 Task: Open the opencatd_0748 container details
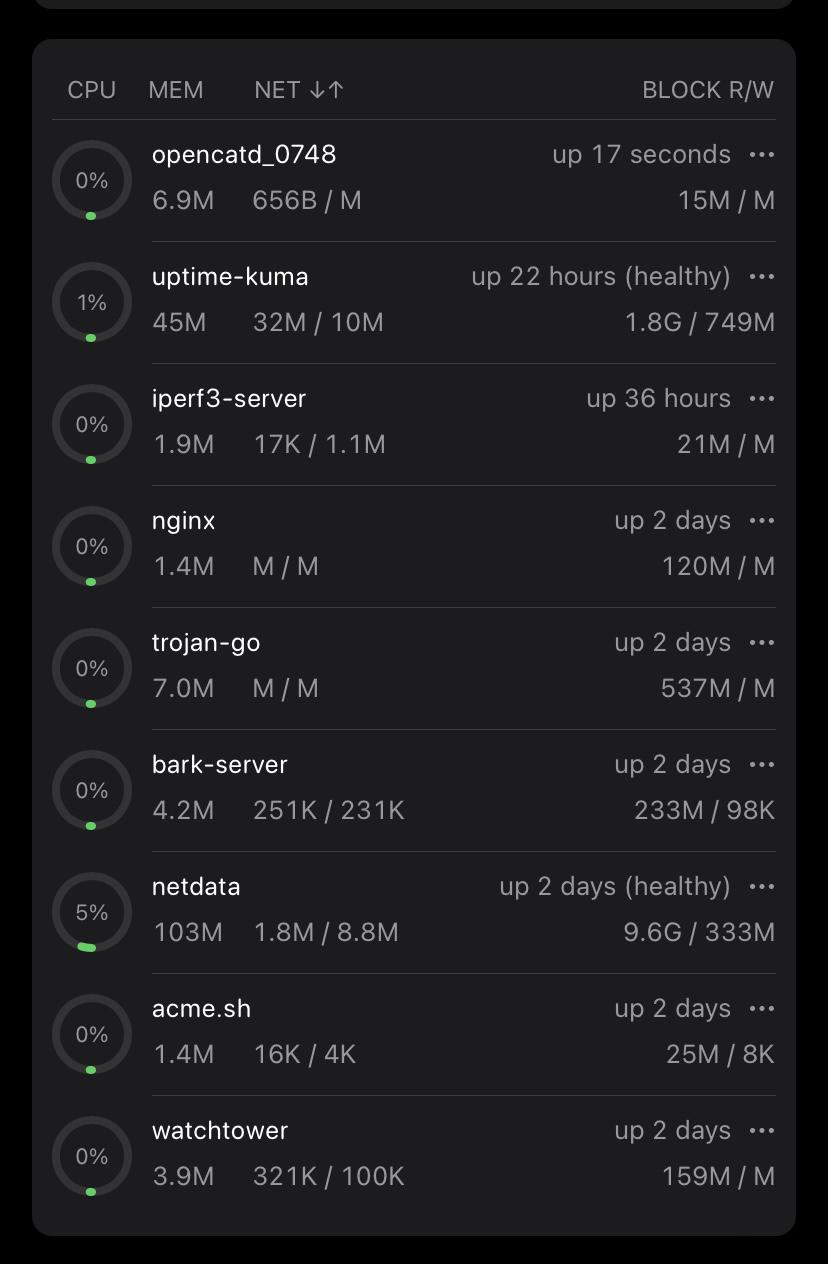(x=244, y=155)
